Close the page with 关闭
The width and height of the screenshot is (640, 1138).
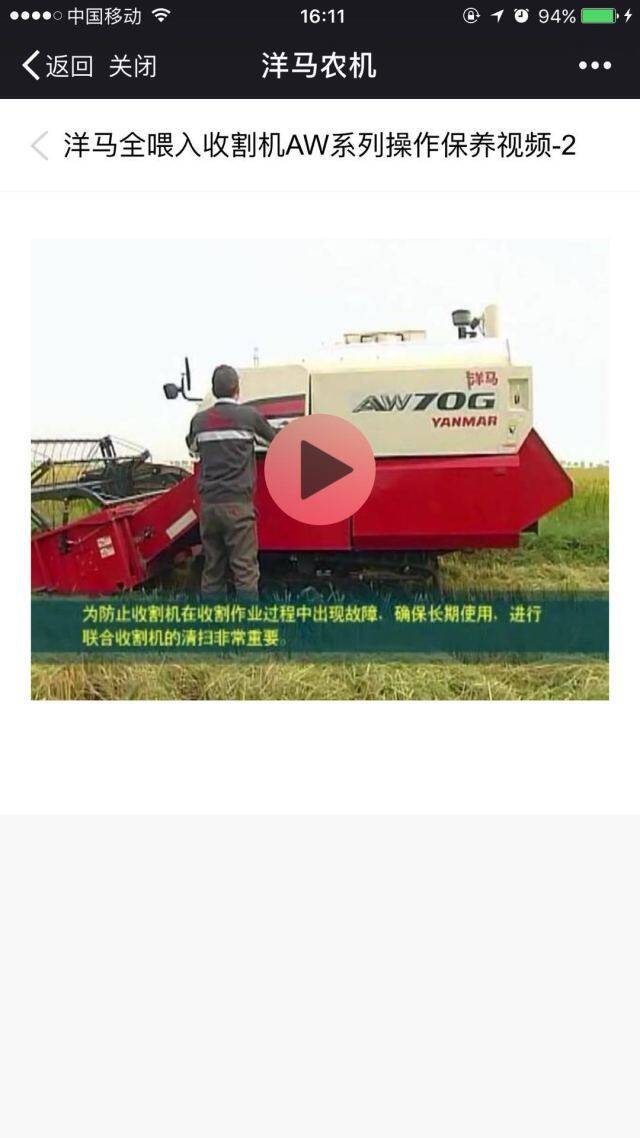coord(133,66)
